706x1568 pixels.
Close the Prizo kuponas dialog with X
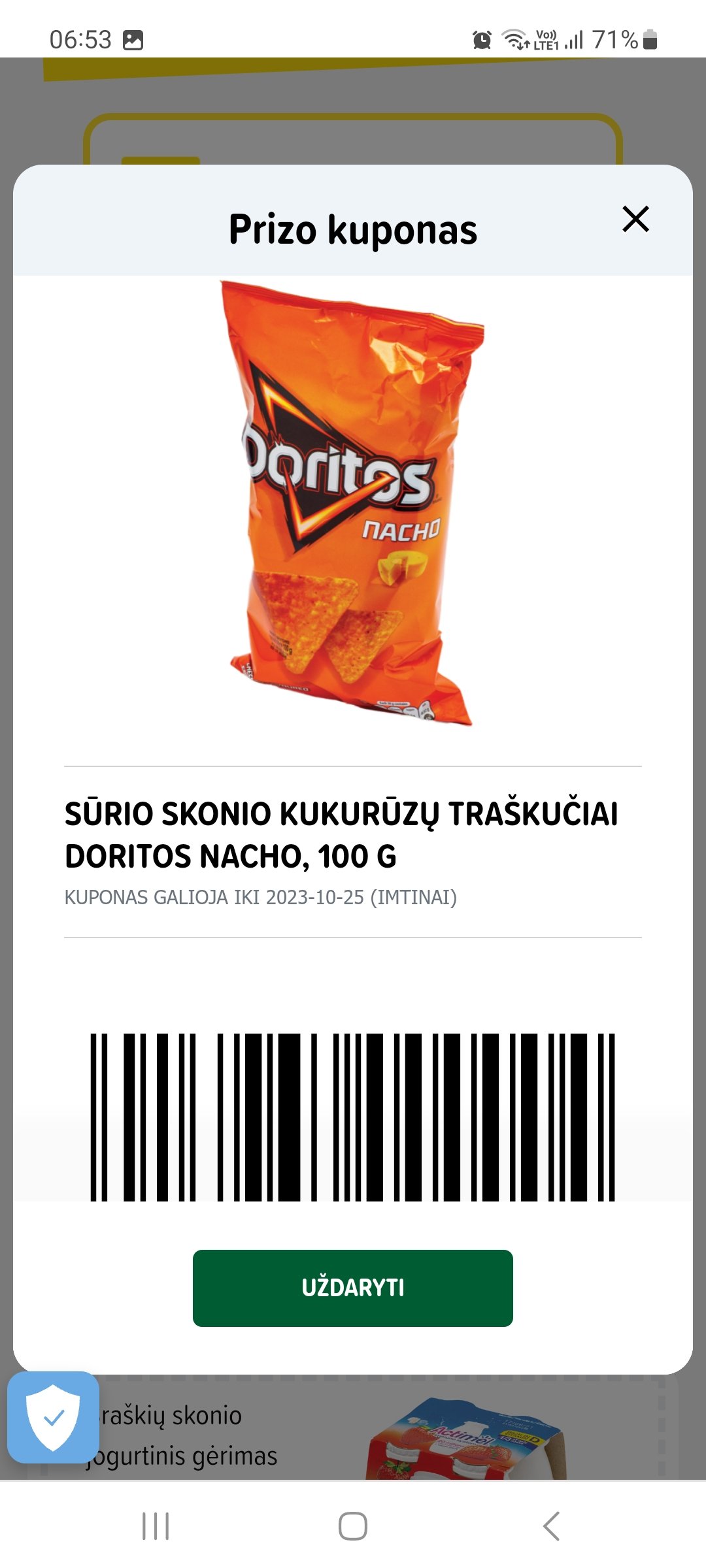pyautogui.click(x=635, y=219)
